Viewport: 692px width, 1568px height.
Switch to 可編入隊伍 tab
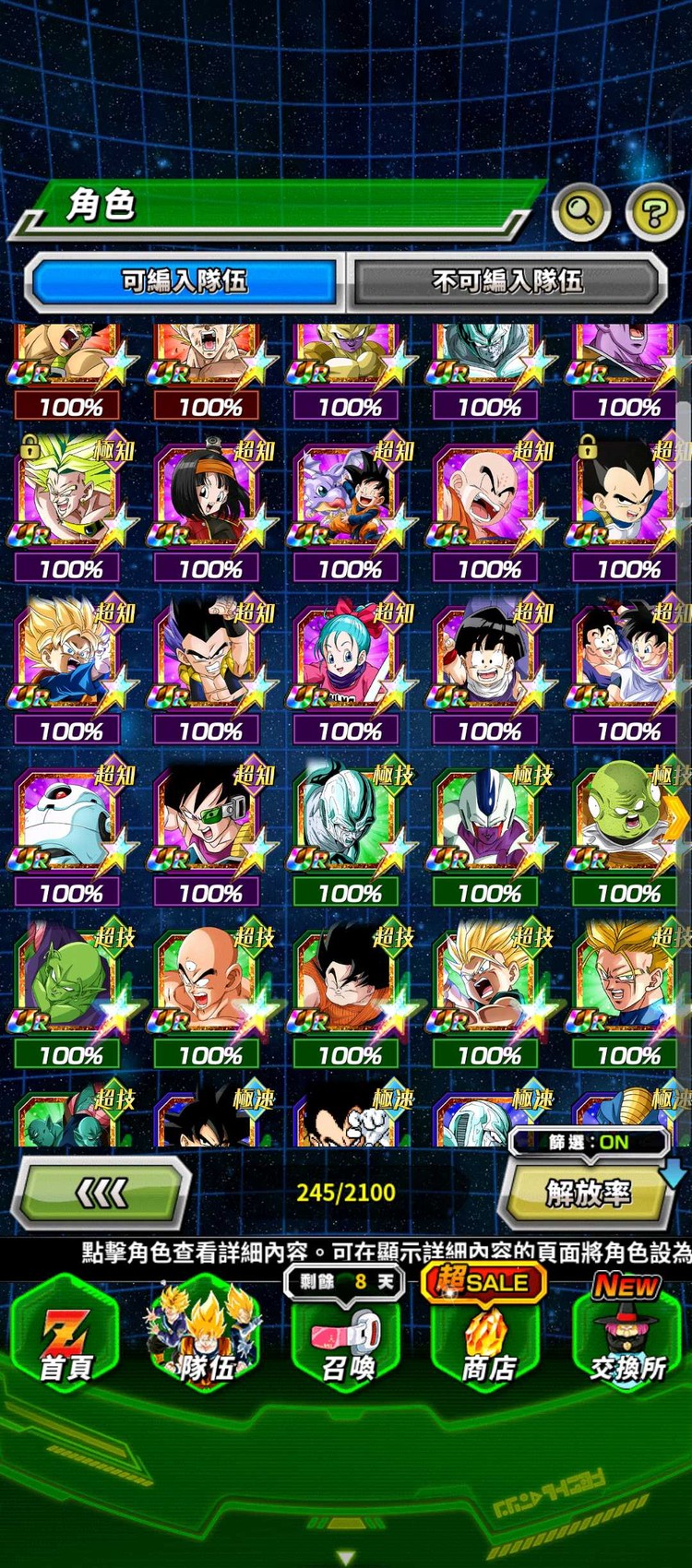click(184, 280)
